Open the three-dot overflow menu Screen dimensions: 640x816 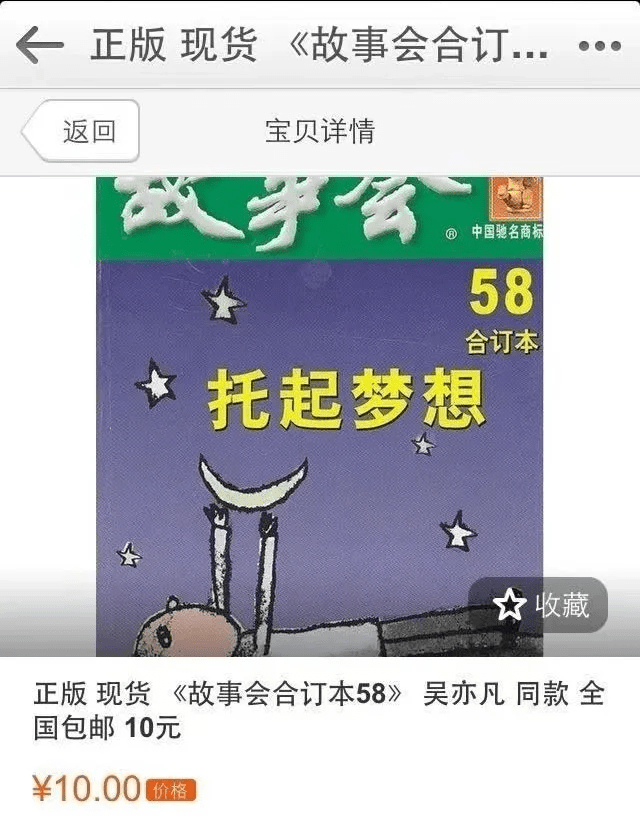click(599, 46)
